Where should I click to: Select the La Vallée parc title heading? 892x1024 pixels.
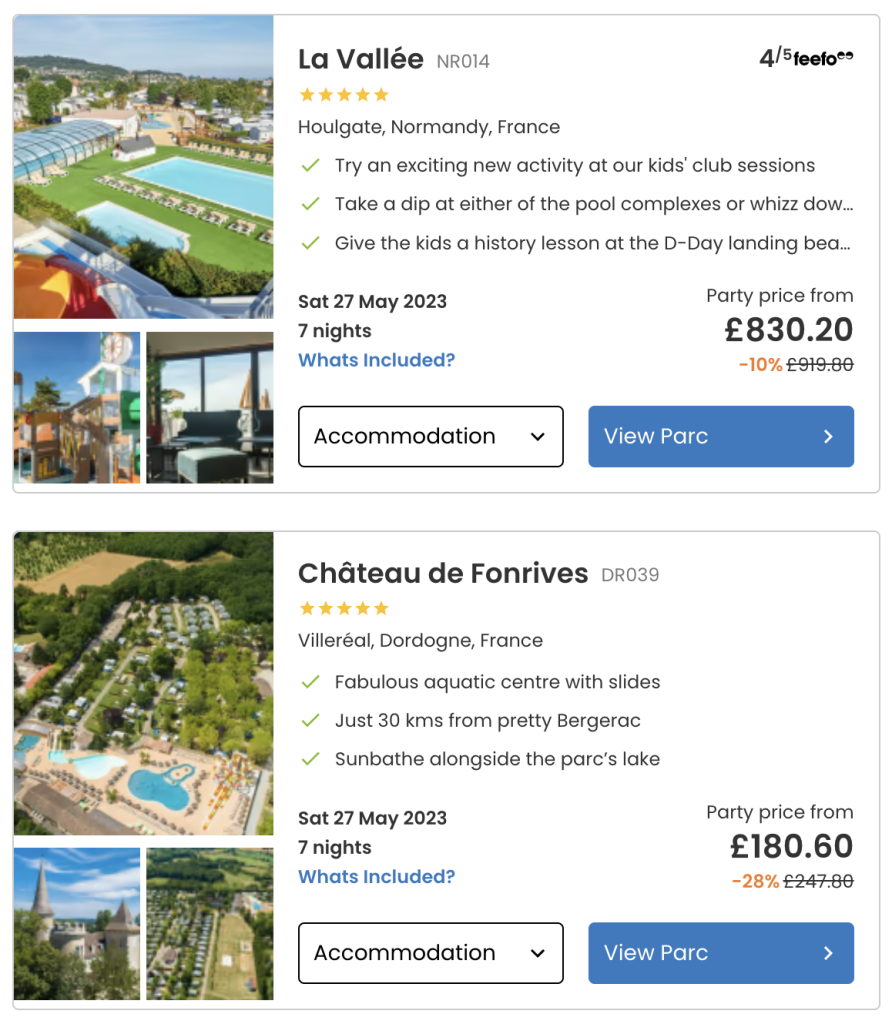click(x=358, y=58)
